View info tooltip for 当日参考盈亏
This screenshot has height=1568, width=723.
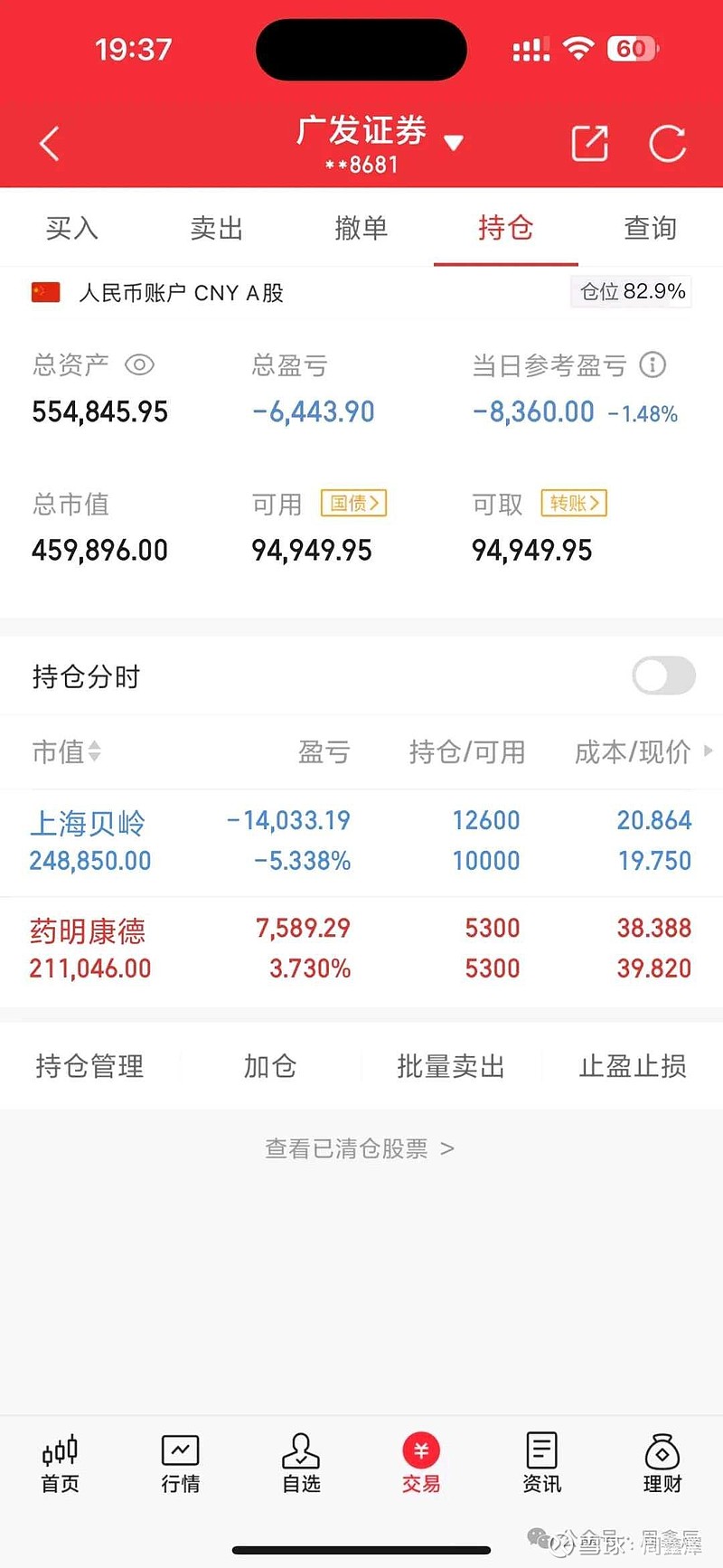[x=653, y=365]
